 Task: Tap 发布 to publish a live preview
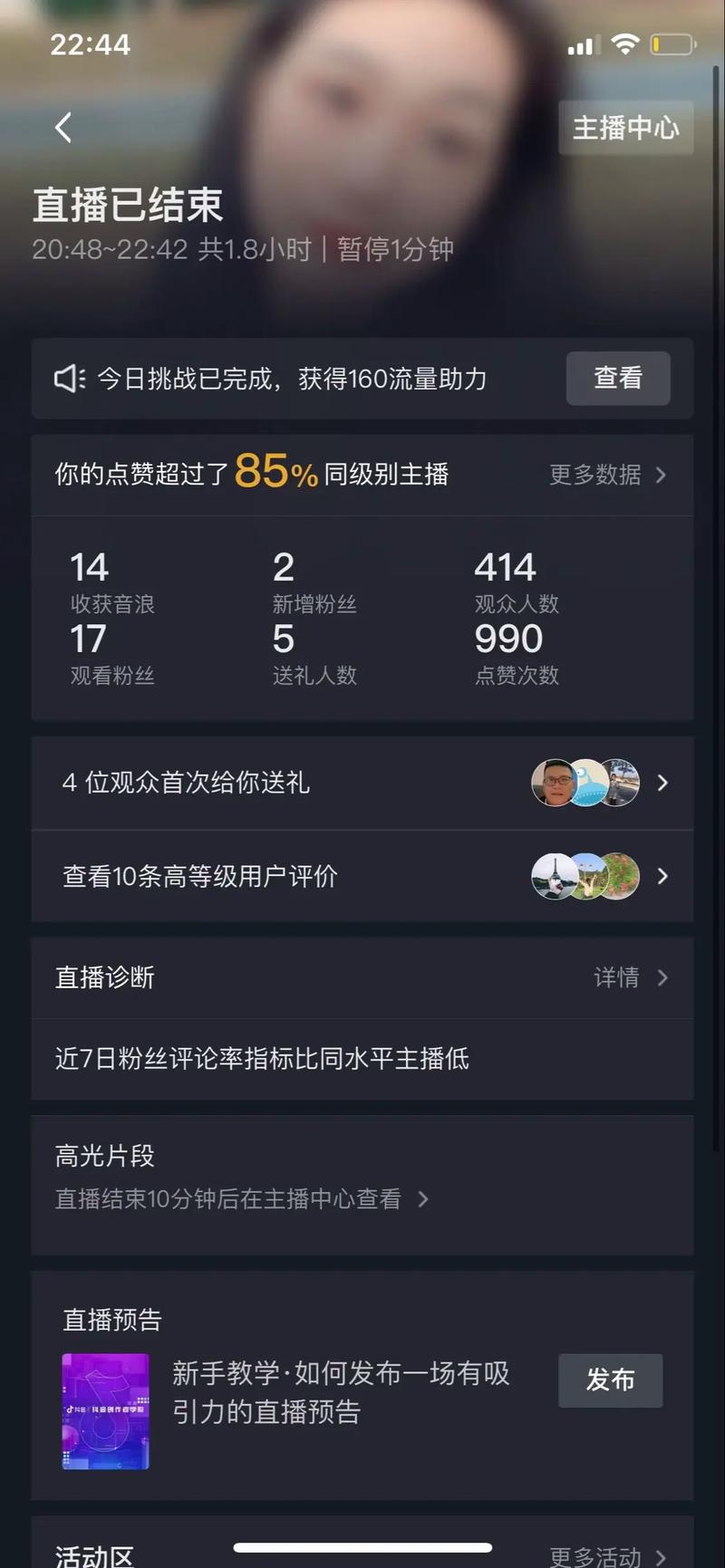click(610, 1380)
